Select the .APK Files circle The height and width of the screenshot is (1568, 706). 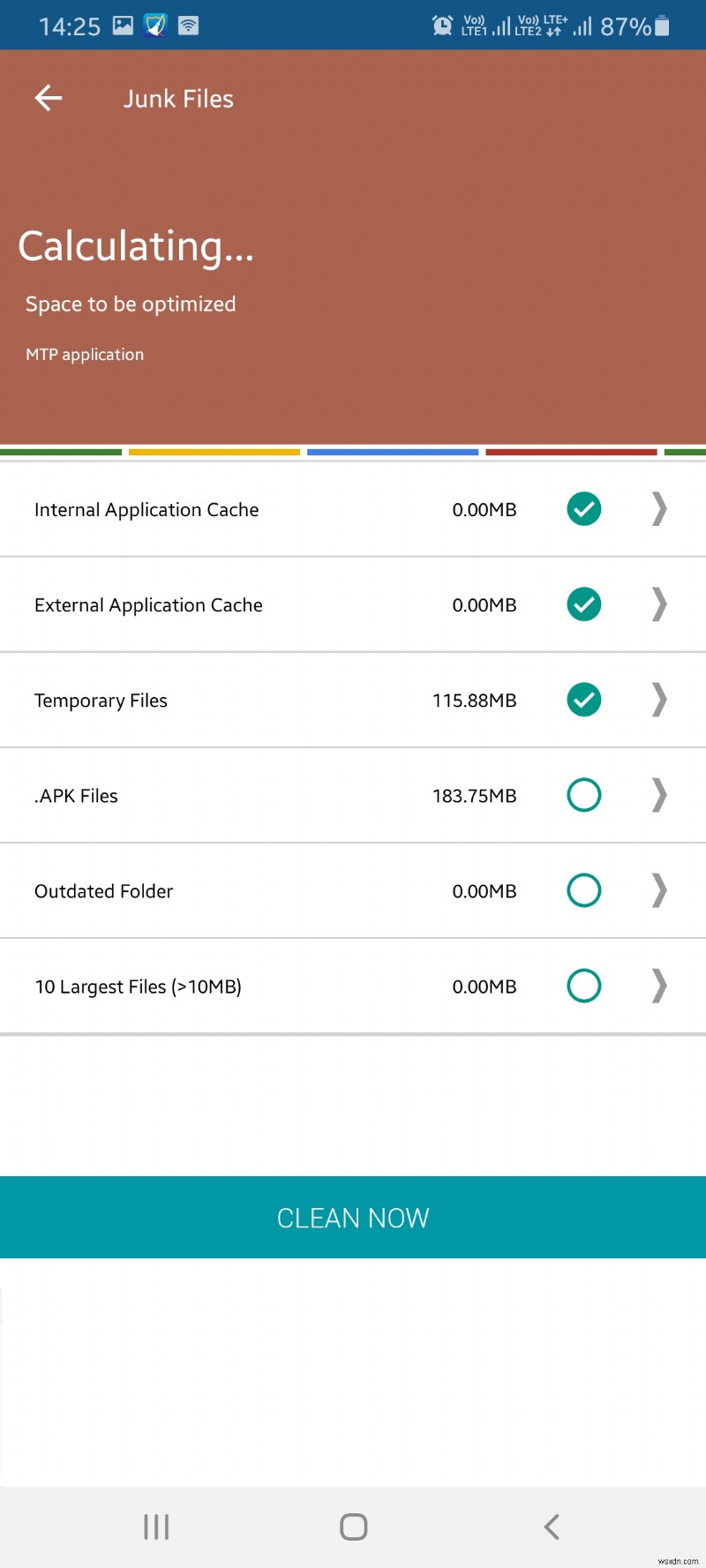(x=582, y=795)
